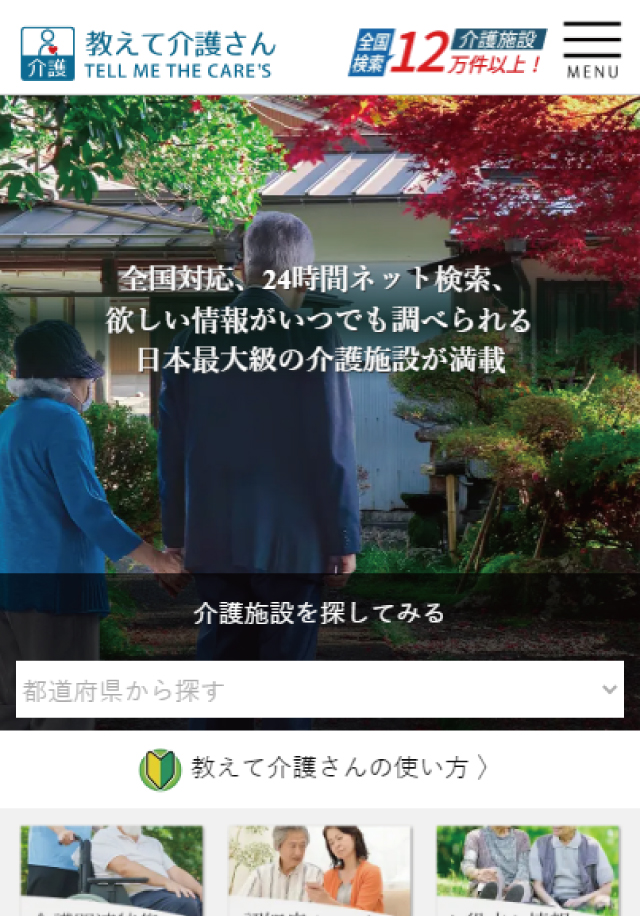Open the 12万件以上 nationwide search banner
Screen dimensions: 640x916
447,52
